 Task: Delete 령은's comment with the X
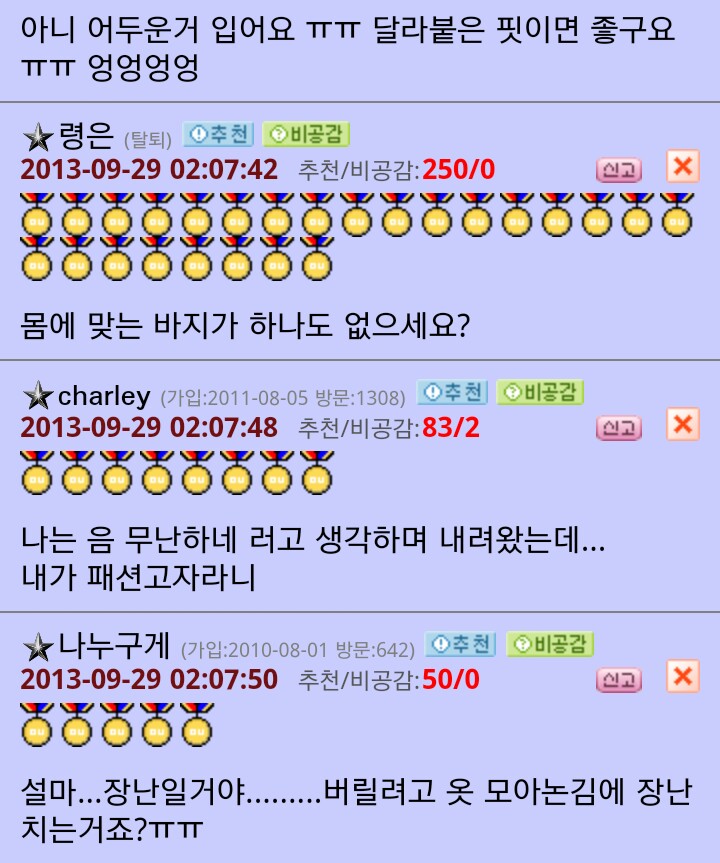[x=682, y=166]
